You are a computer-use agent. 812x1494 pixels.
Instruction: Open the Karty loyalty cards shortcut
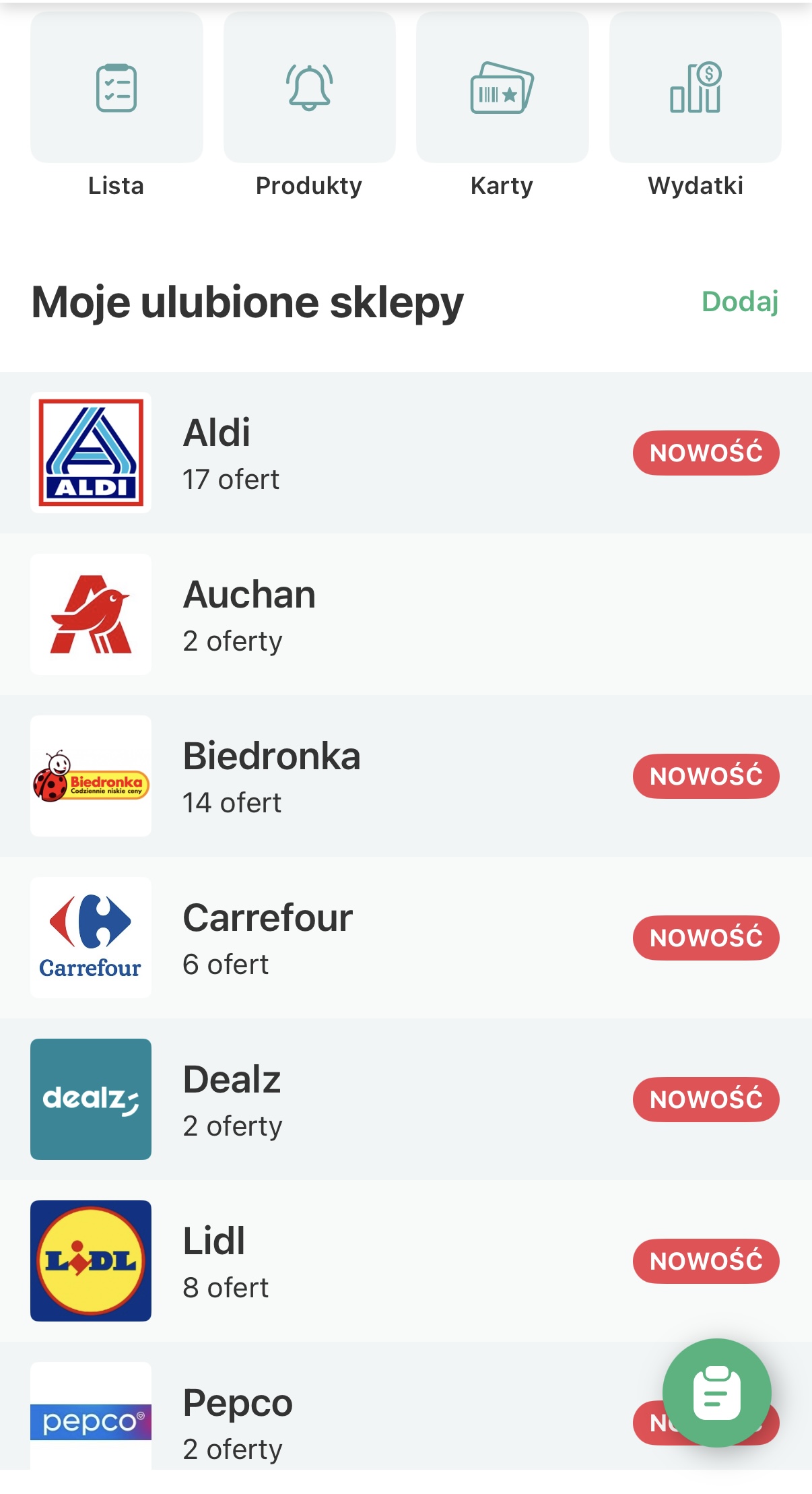coord(502,88)
